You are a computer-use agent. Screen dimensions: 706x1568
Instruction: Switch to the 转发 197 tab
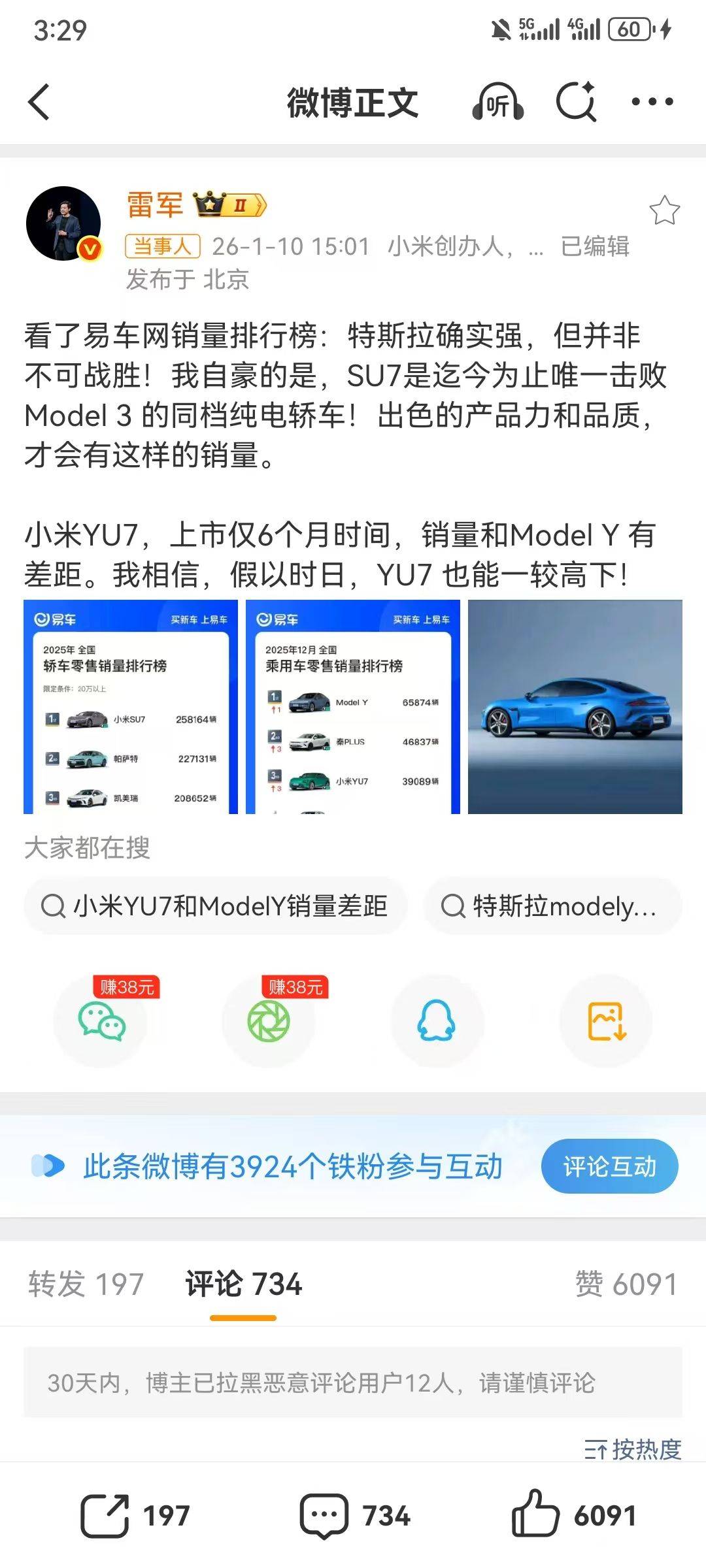click(86, 1284)
